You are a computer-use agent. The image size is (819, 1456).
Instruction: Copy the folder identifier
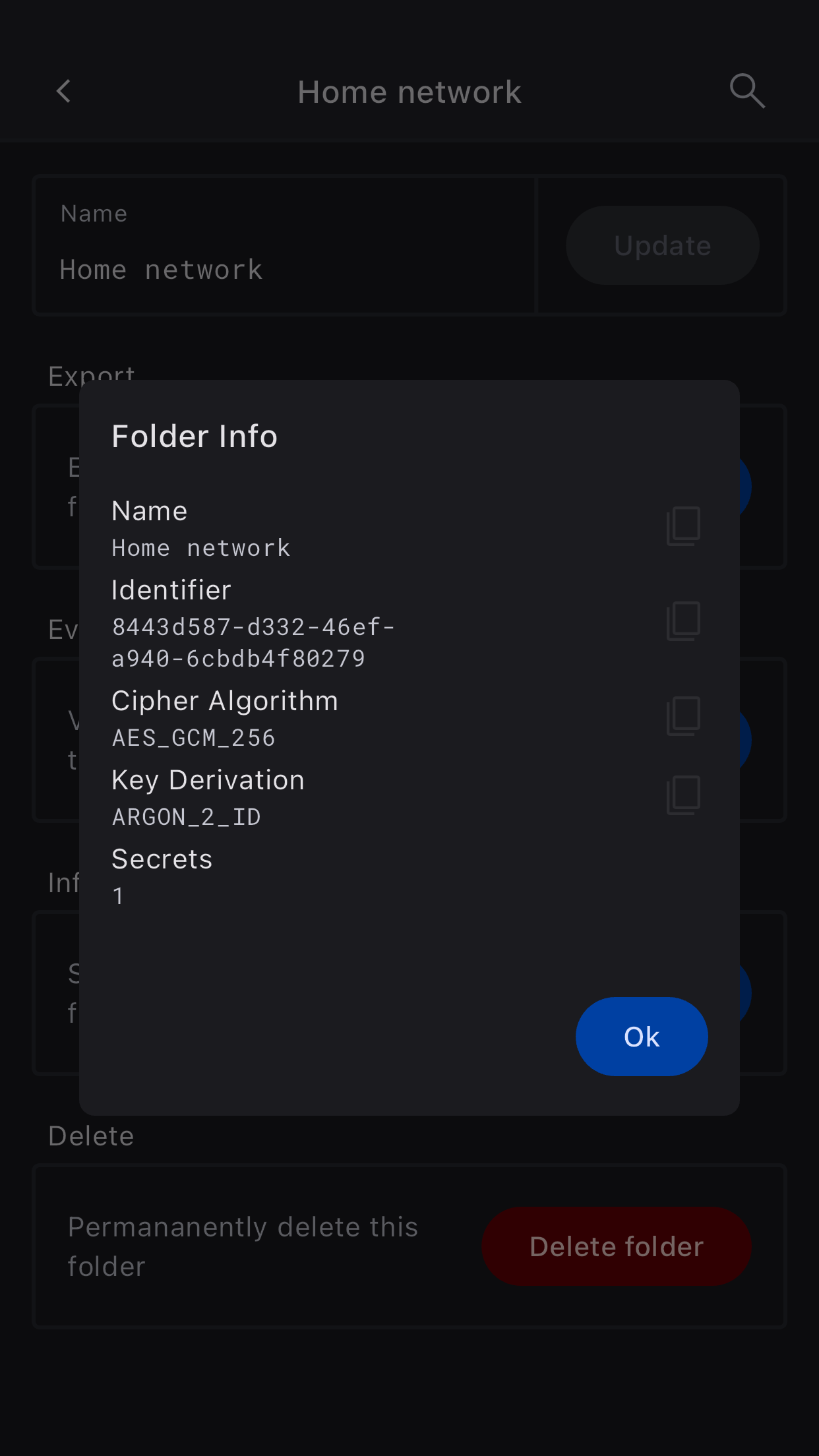click(683, 621)
